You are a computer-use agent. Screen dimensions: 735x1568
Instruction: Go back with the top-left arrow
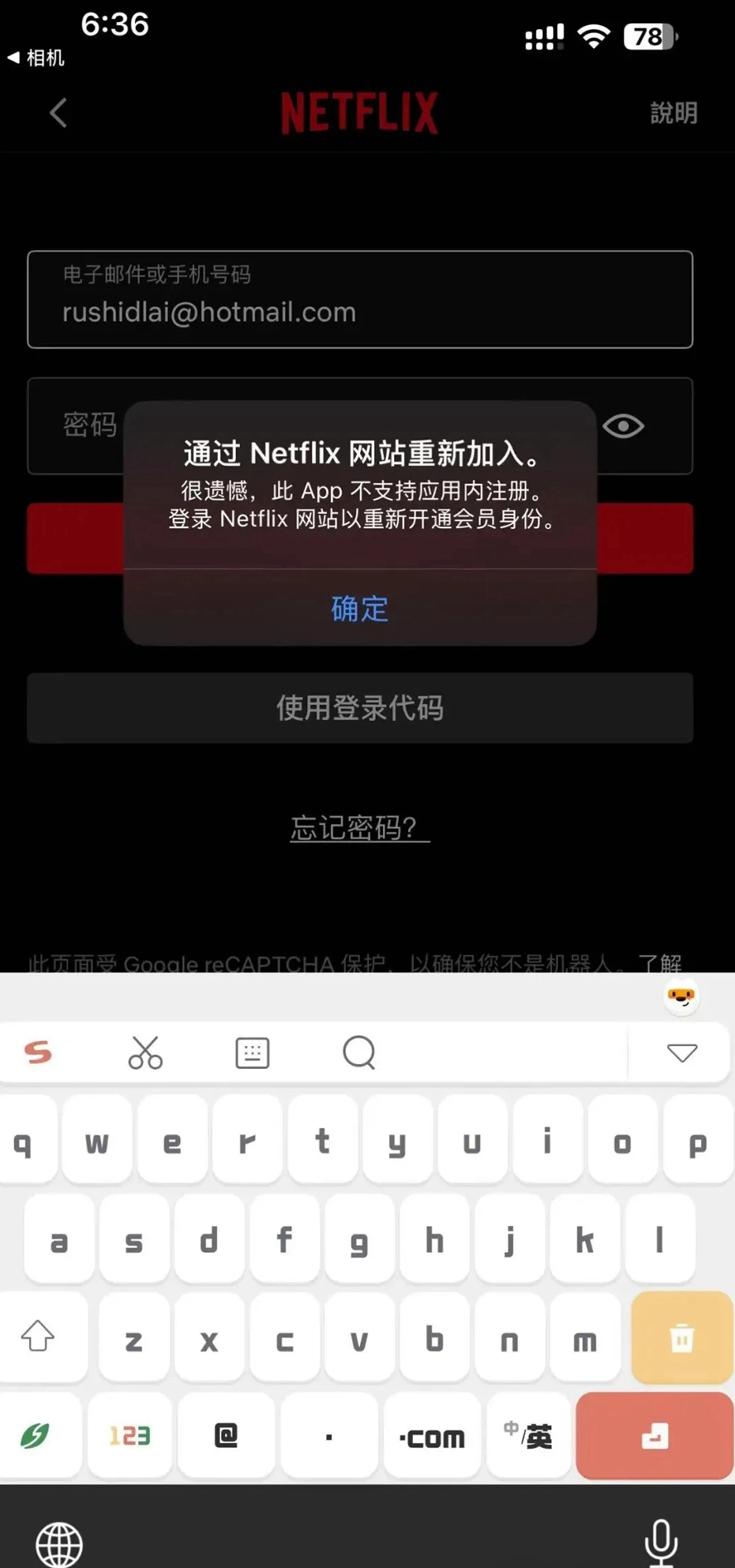(58, 113)
